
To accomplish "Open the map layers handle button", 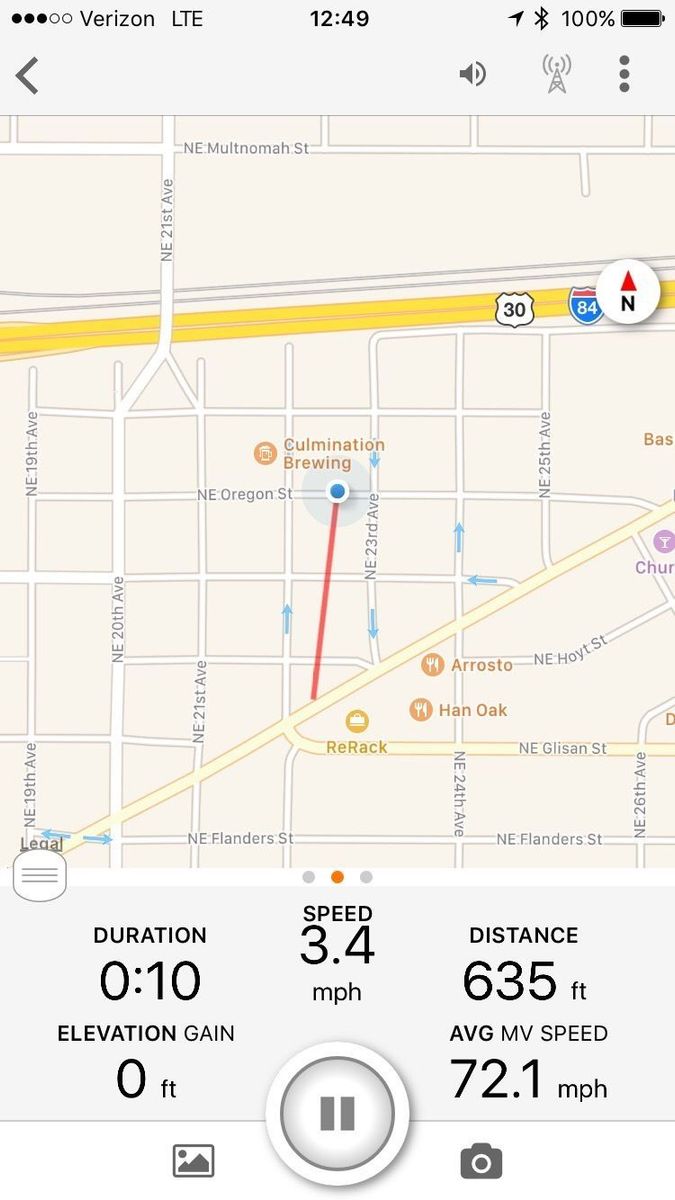I will (x=40, y=877).
